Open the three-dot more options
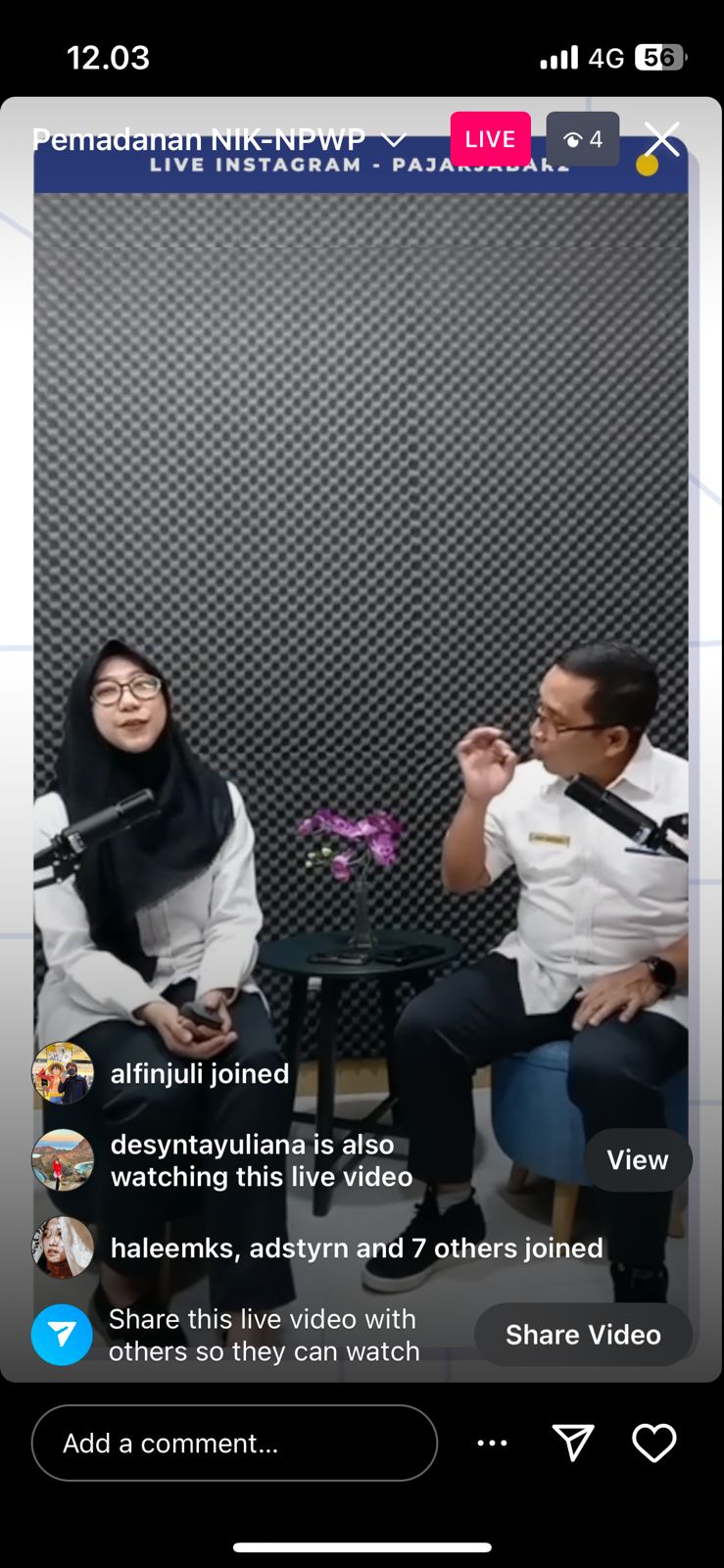The width and height of the screenshot is (724, 1568). [492, 1443]
